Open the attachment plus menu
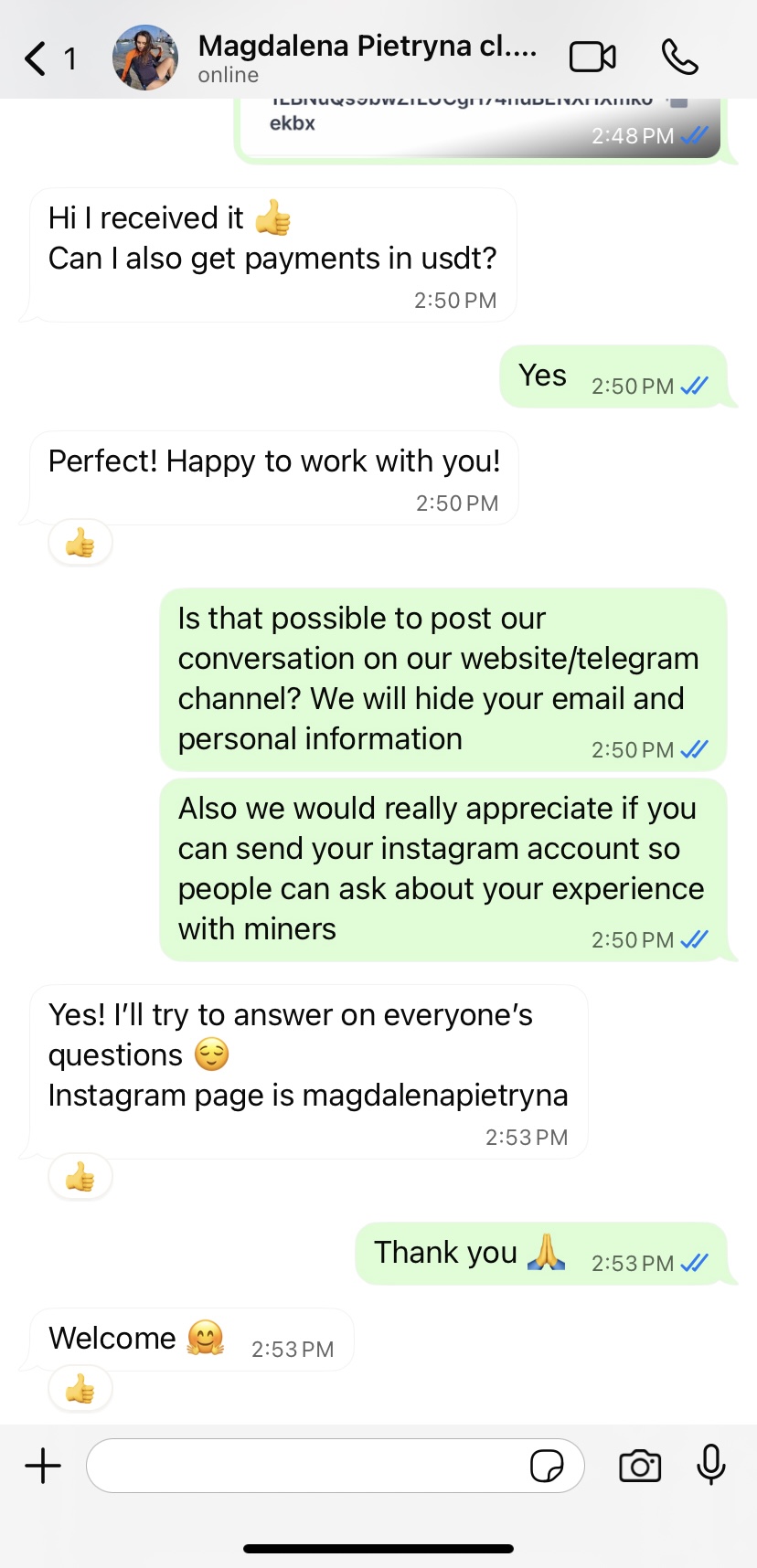The width and height of the screenshot is (757, 1568). pos(43,1466)
